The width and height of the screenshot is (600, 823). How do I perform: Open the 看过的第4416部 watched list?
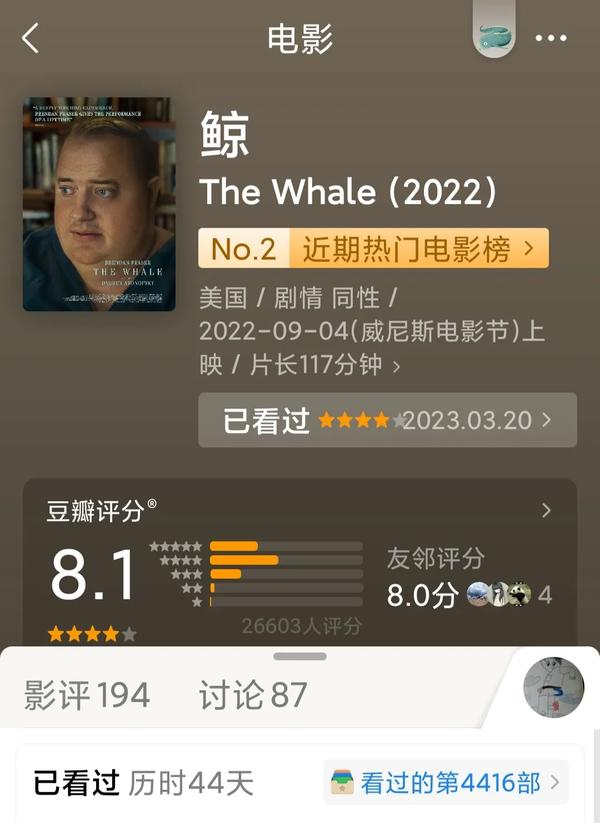tap(447, 782)
